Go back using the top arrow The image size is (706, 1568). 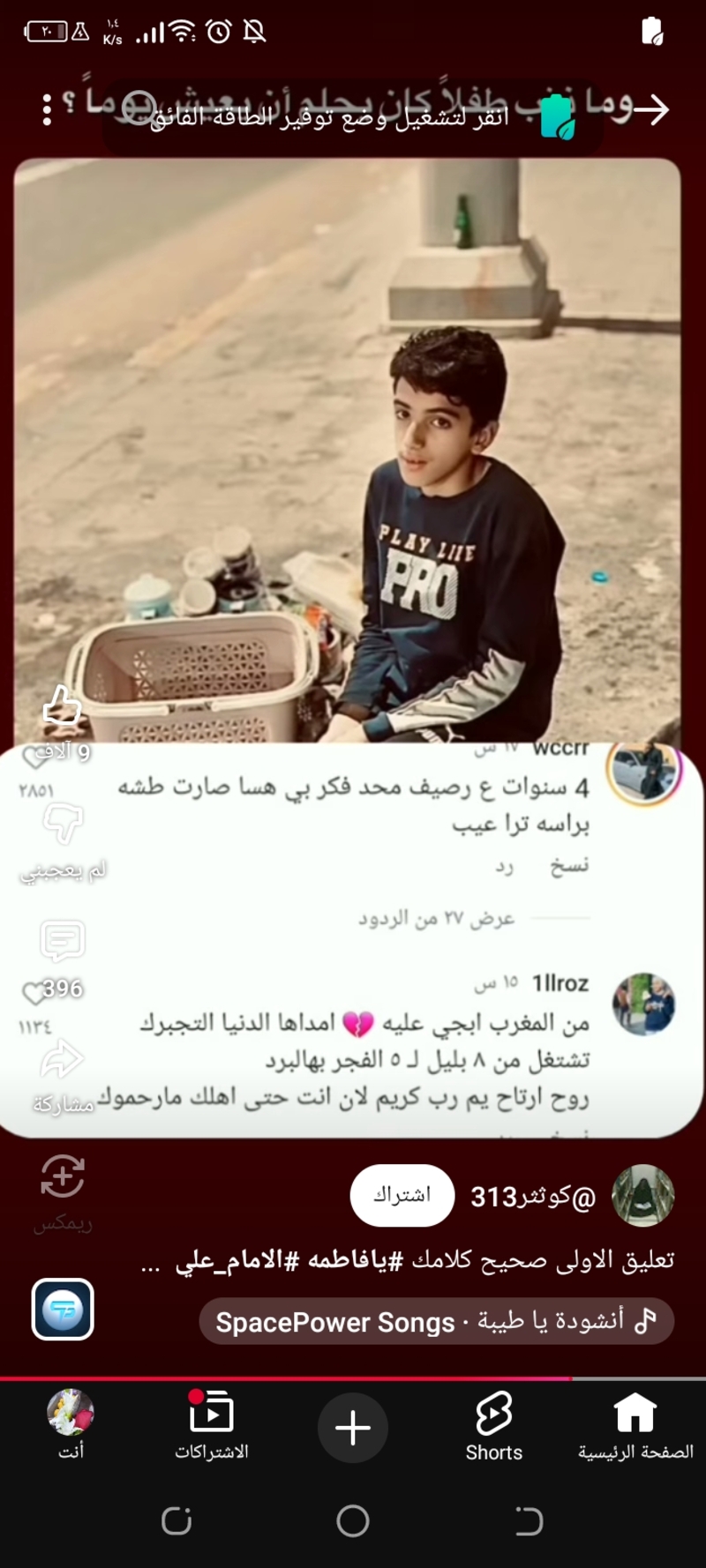(651, 109)
